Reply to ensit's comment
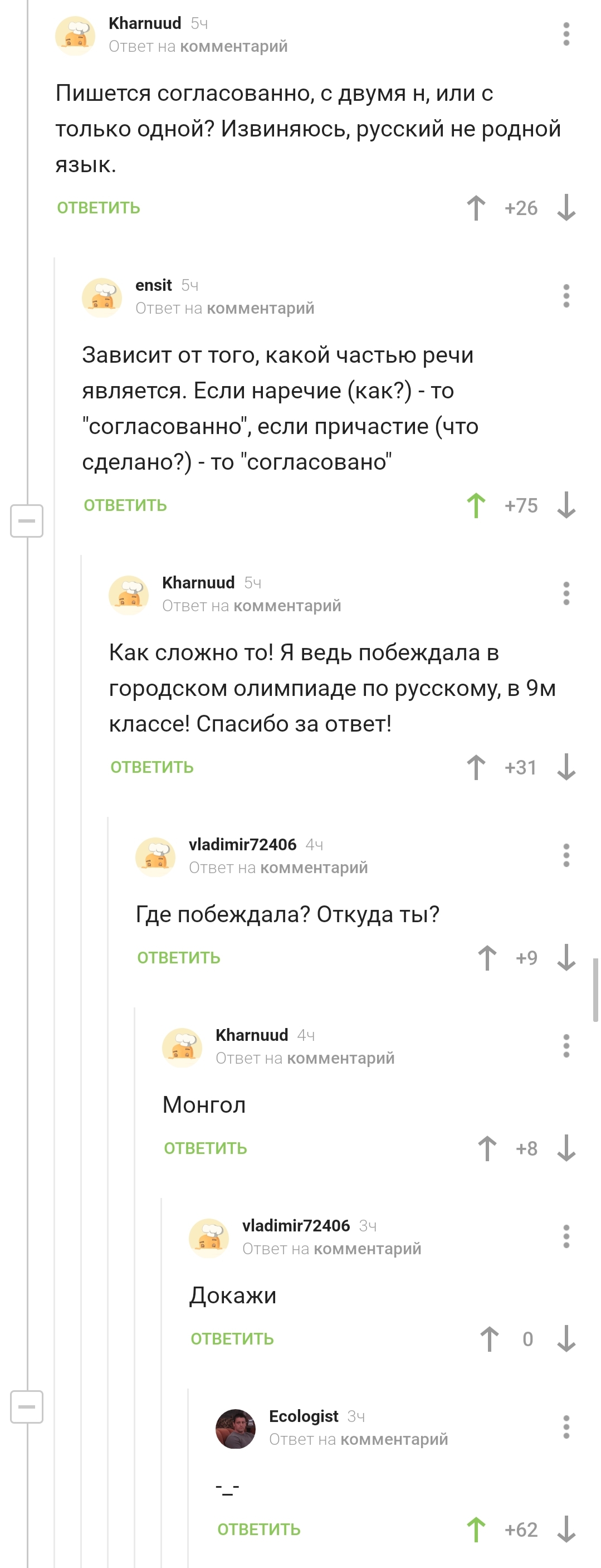The height and width of the screenshot is (1568, 601). tap(125, 505)
